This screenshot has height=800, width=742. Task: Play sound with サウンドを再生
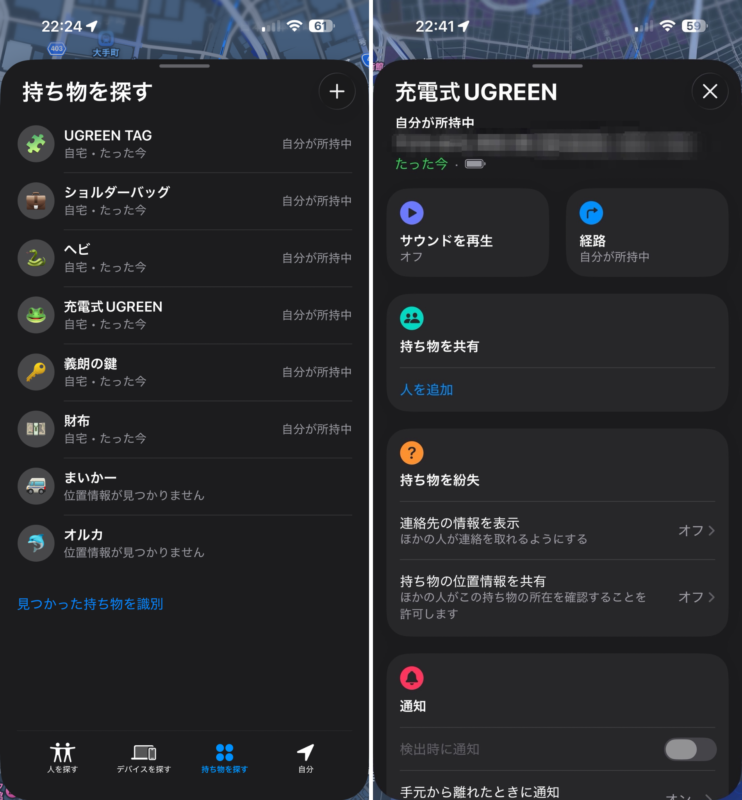coord(468,232)
